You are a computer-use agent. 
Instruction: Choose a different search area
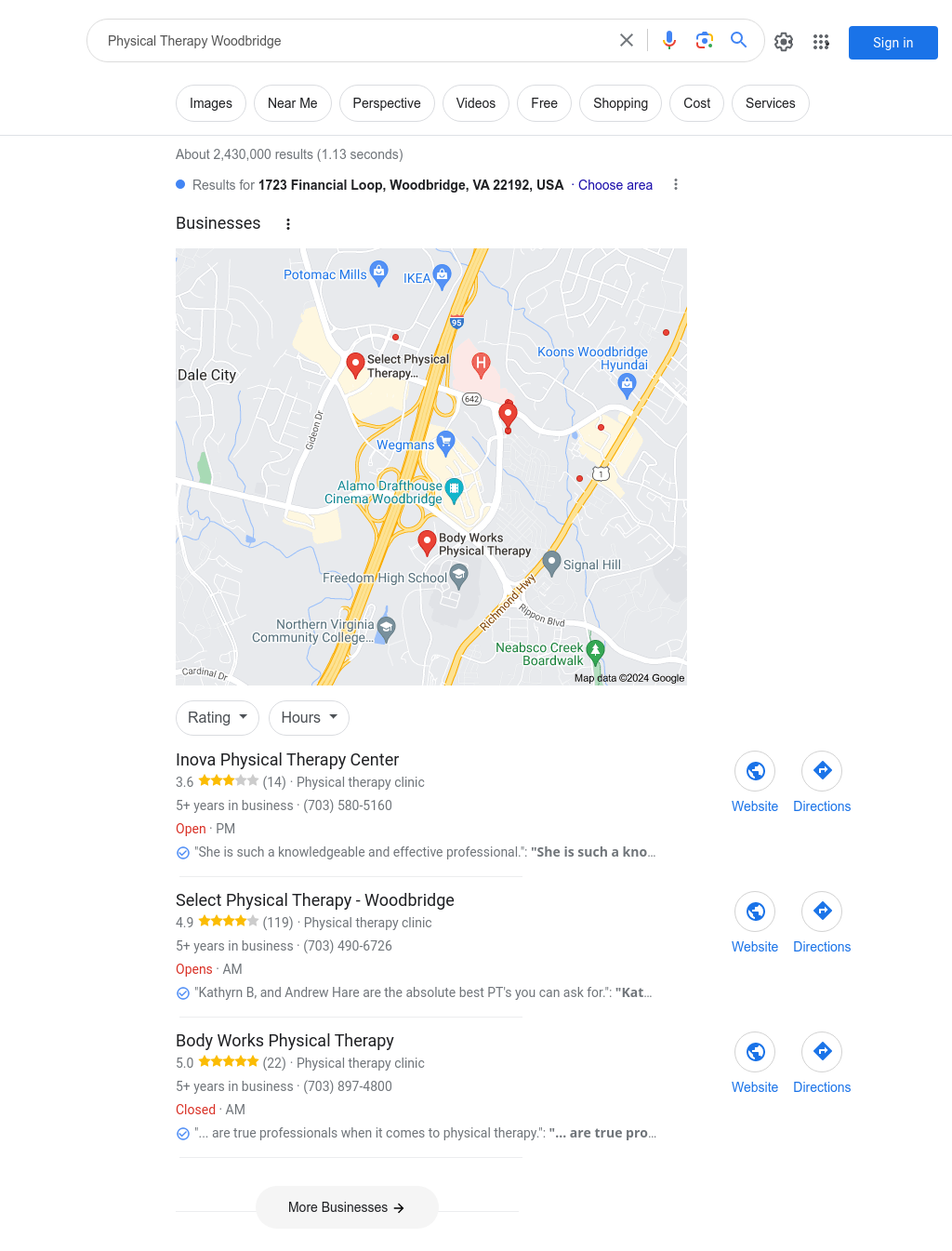coord(615,185)
